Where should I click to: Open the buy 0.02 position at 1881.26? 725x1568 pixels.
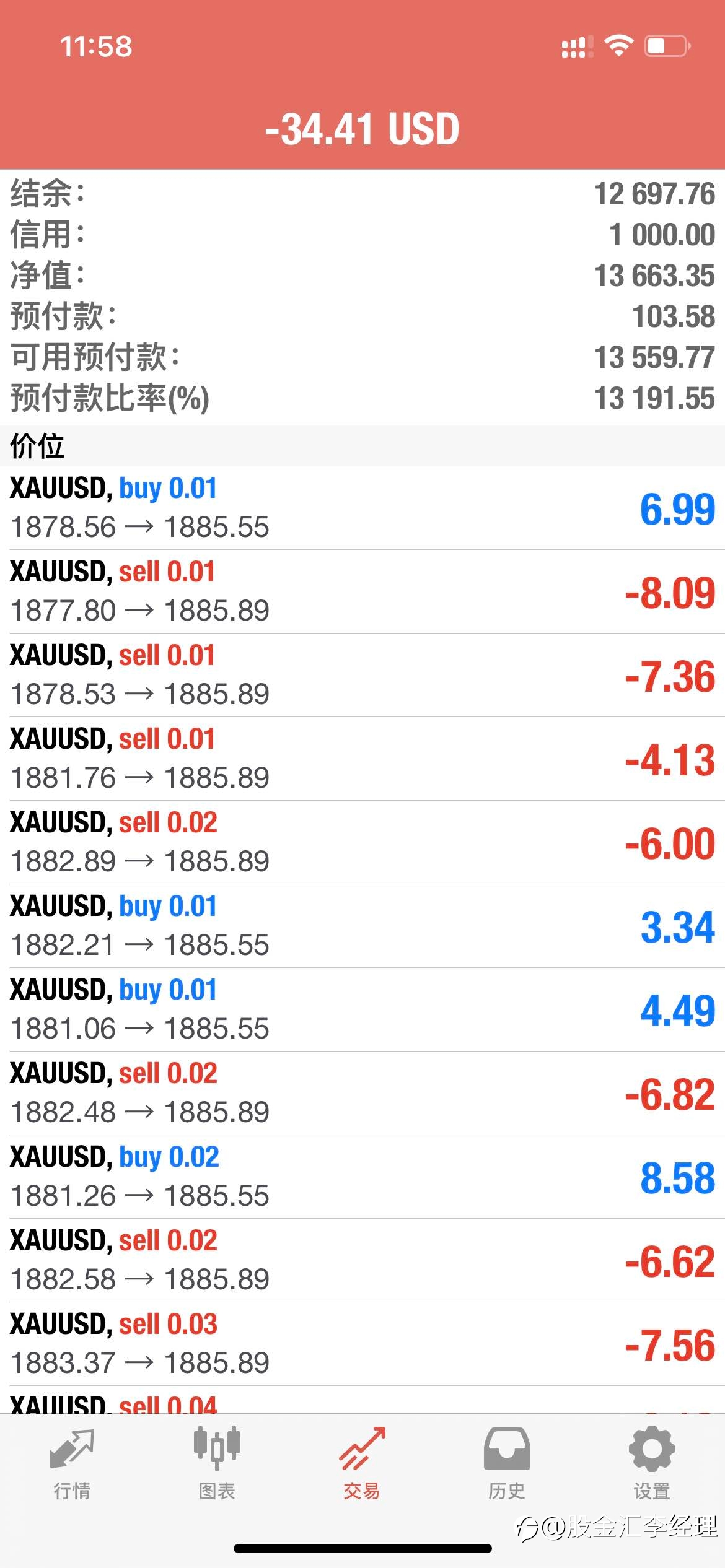click(x=362, y=1177)
